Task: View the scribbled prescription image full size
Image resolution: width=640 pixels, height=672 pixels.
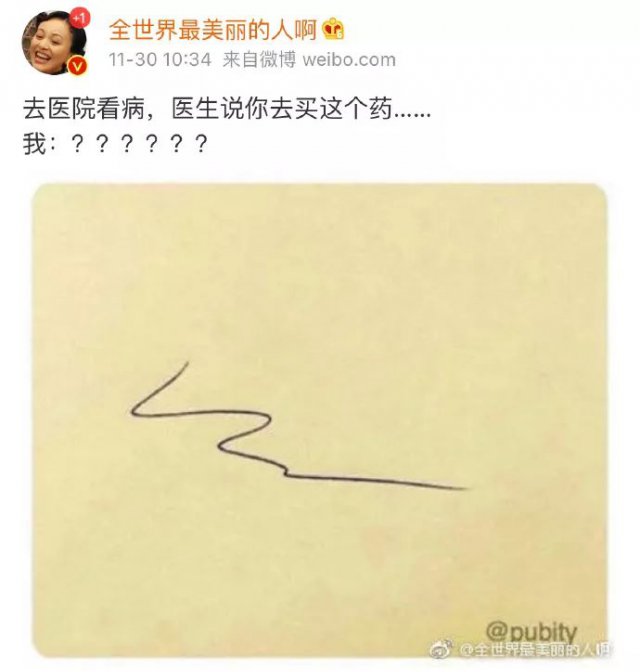Action: 318,420
